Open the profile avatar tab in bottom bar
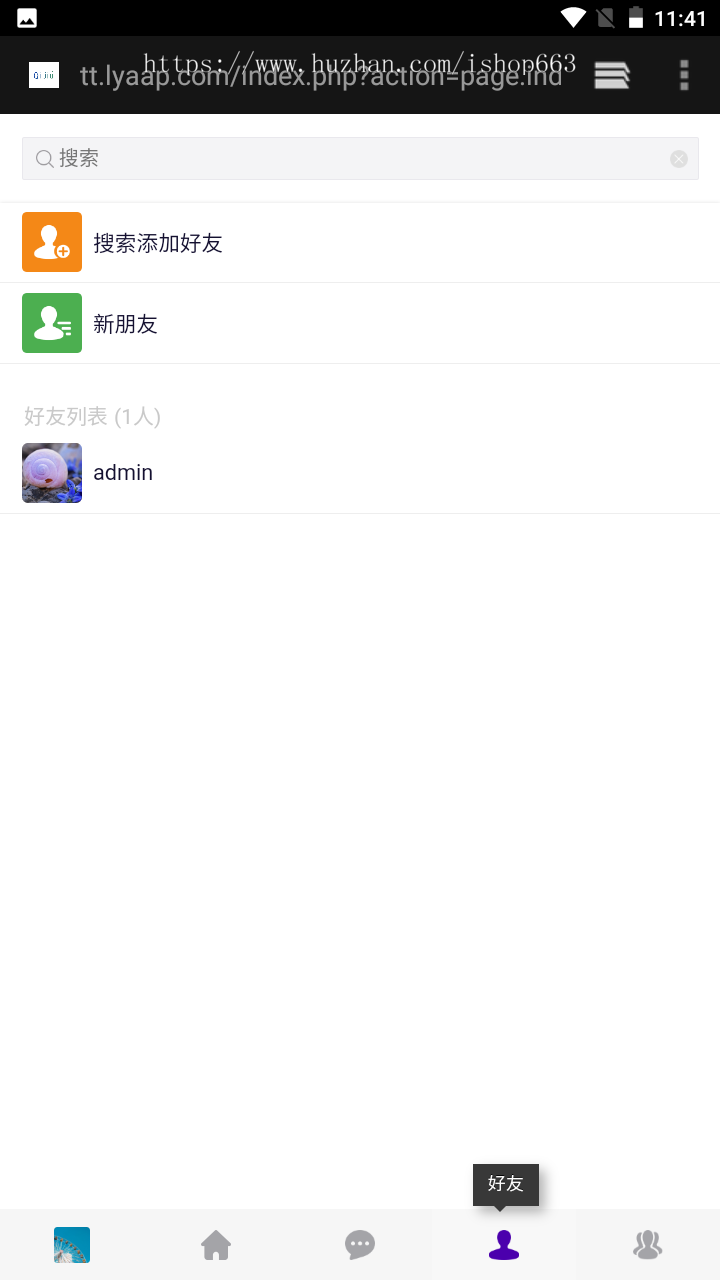Screen dimensions: 720x1280 coord(72,1245)
